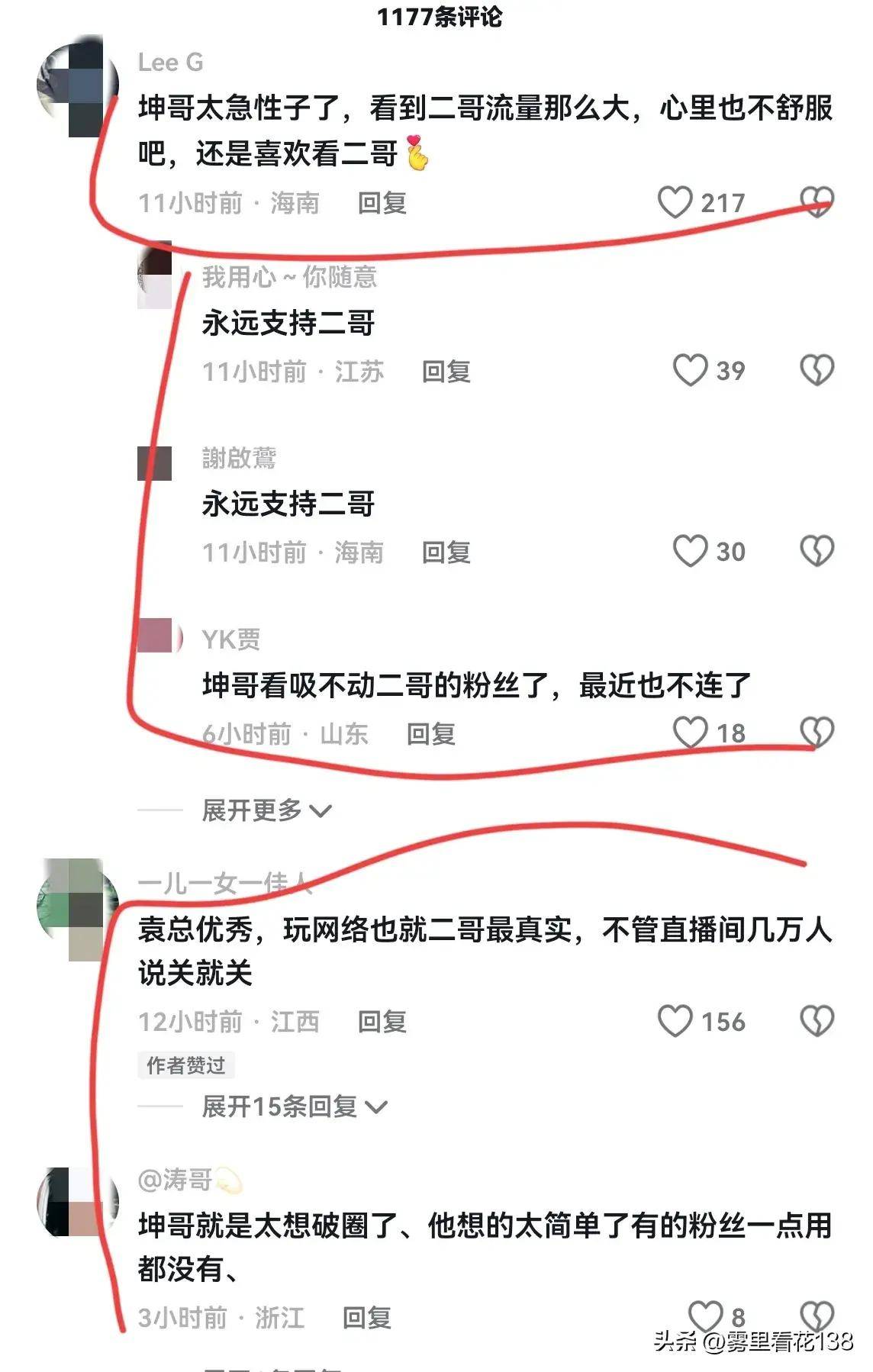The height and width of the screenshot is (1372, 873).
Task: Like 一儿一女一佳人's comment
Action: pyautogui.click(x=675, y=1021)
